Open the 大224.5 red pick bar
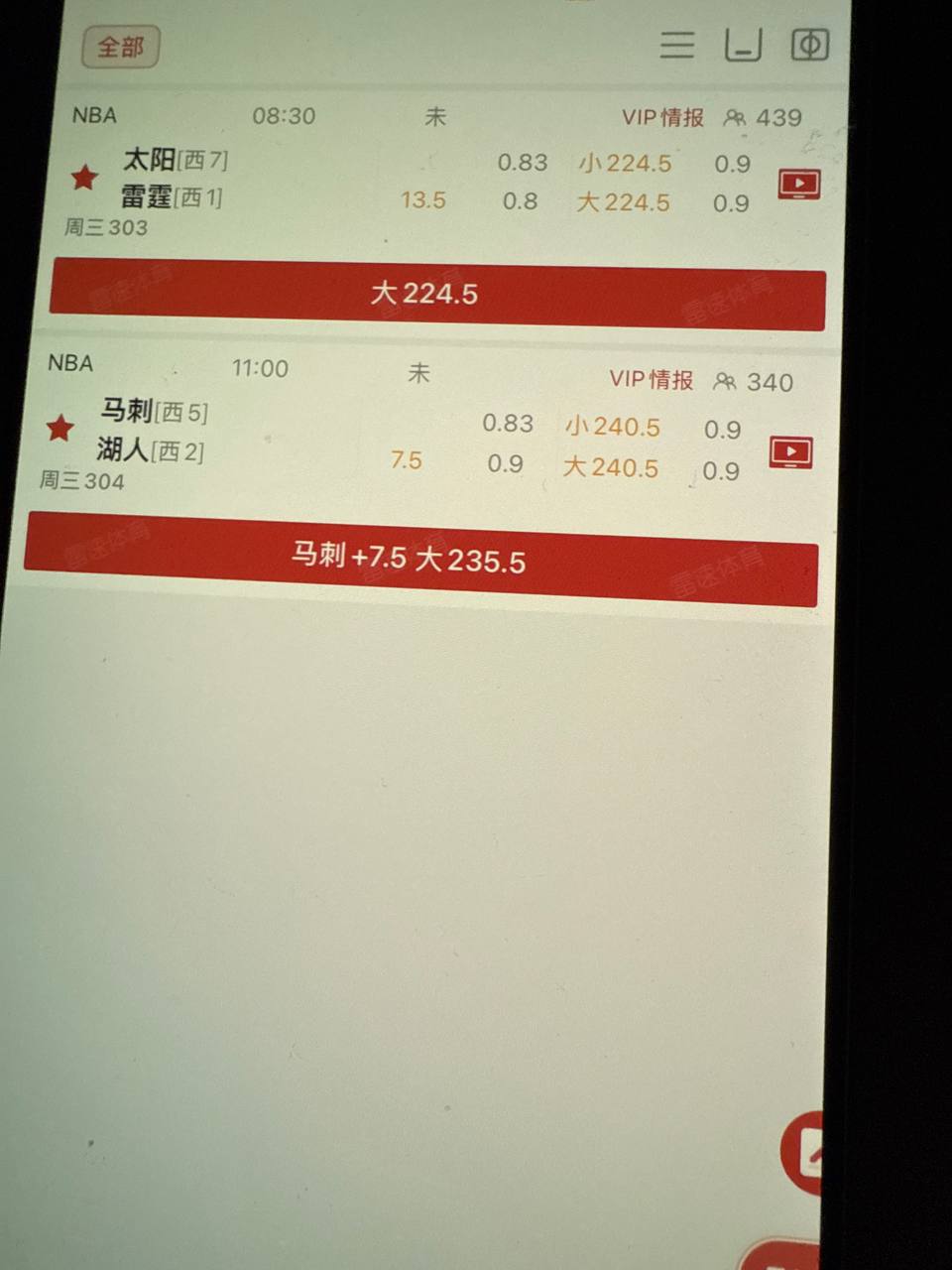Screen dimensions: 952x1270 pos(436,294)
